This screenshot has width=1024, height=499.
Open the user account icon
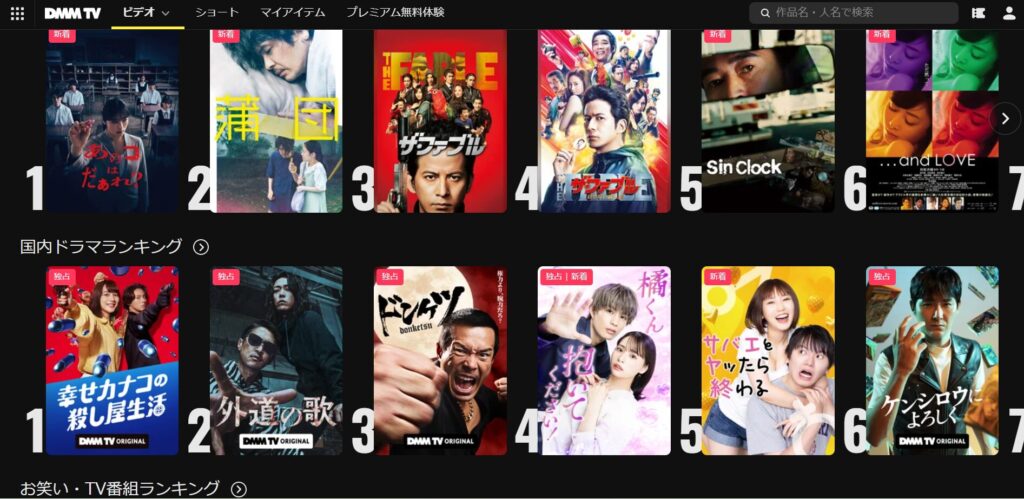pyautogui.click(x=1008, y=13)
